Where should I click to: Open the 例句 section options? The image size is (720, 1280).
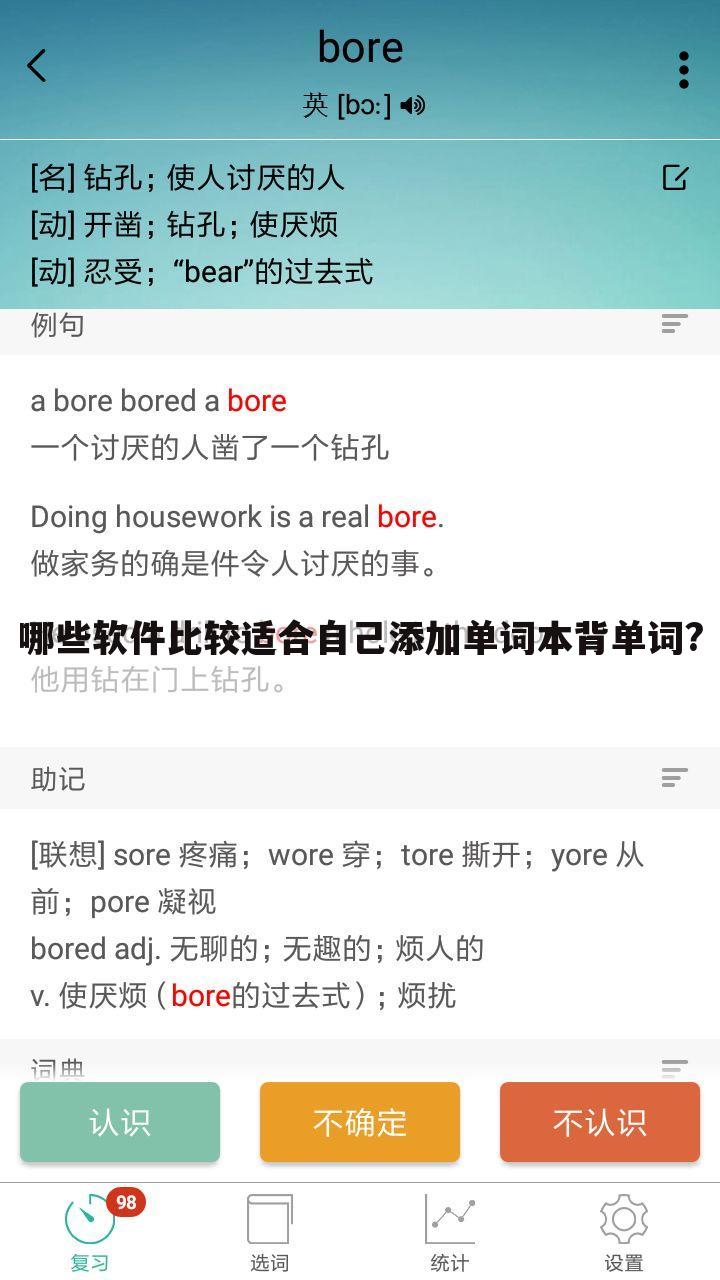(675, 324)
